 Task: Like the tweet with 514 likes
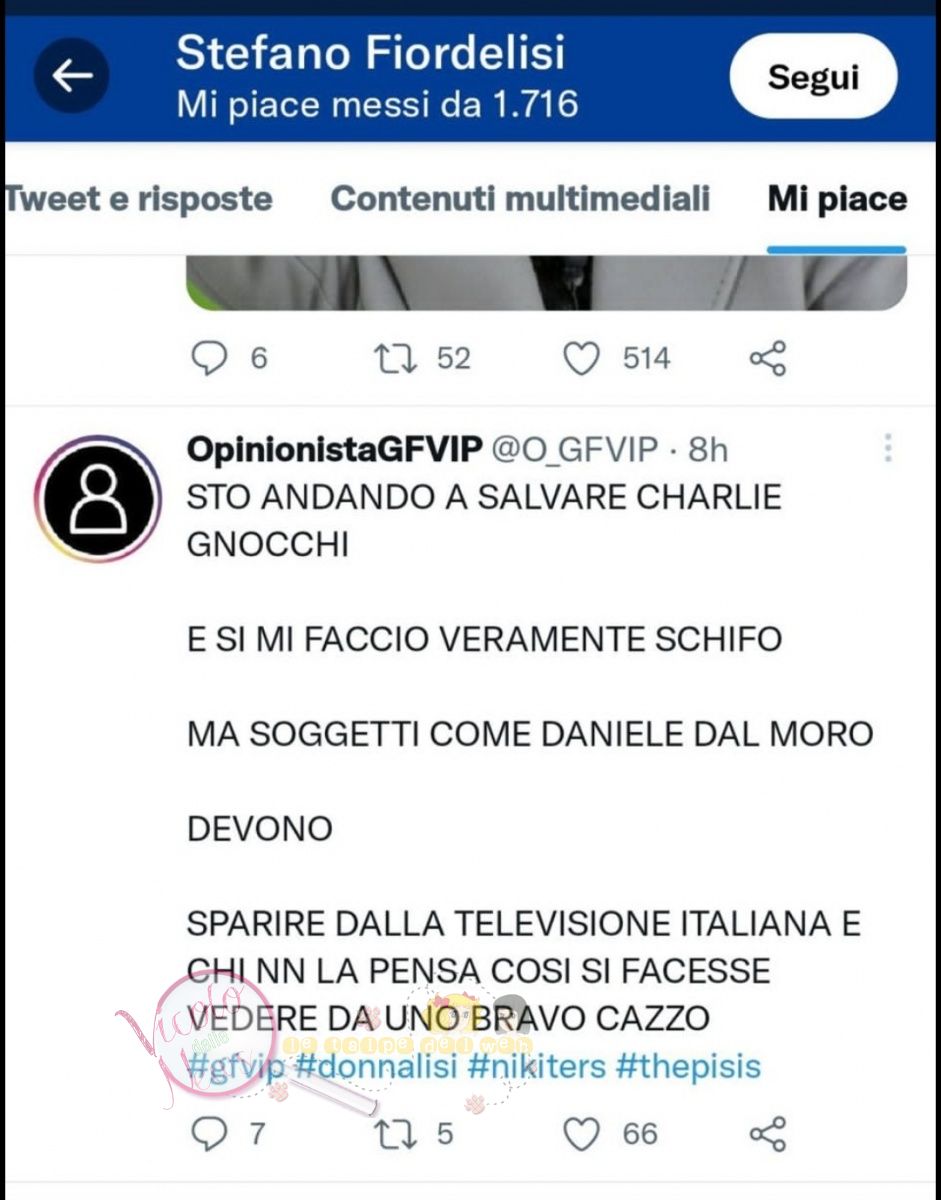[x=582, y=359]
